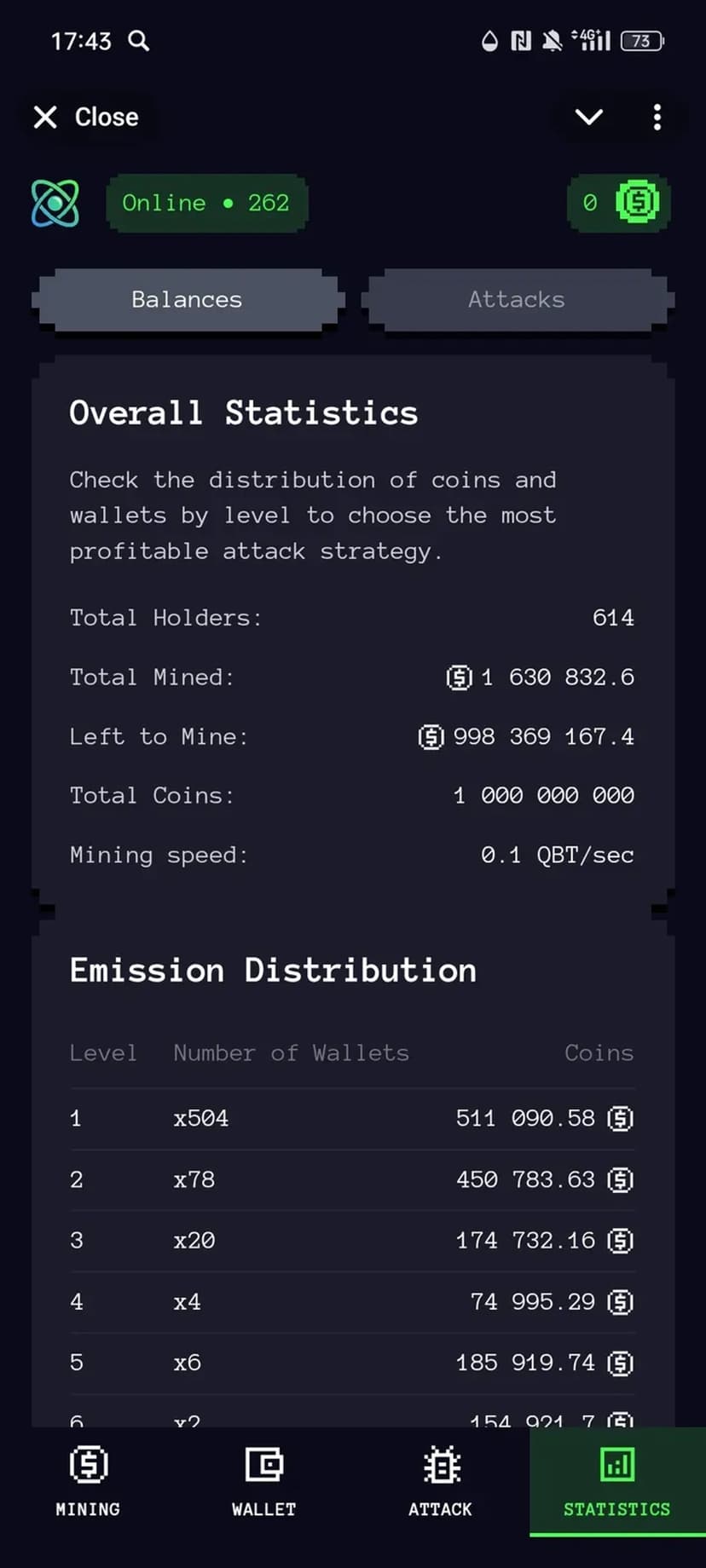
Task: Close the mini app
Action: pyautogui.click(x=85, y=117)
